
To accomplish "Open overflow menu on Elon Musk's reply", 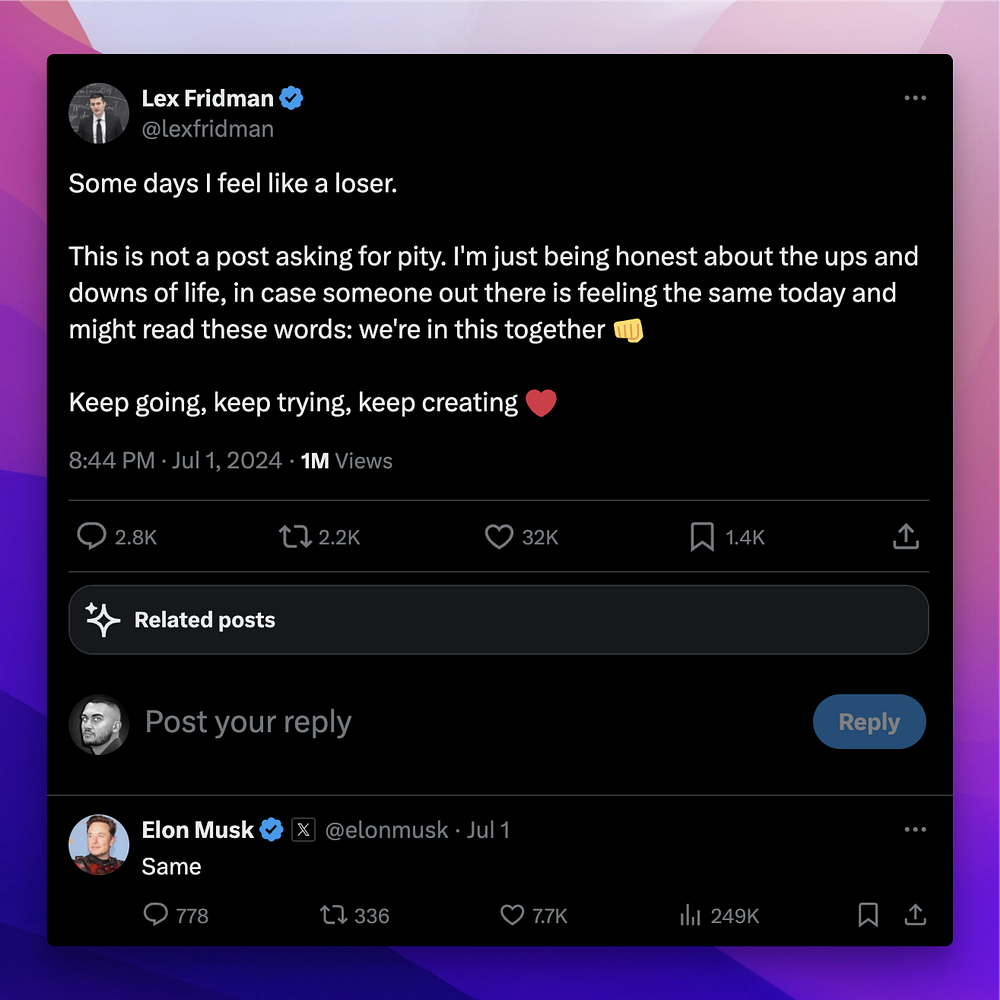I will coord(915,830).
